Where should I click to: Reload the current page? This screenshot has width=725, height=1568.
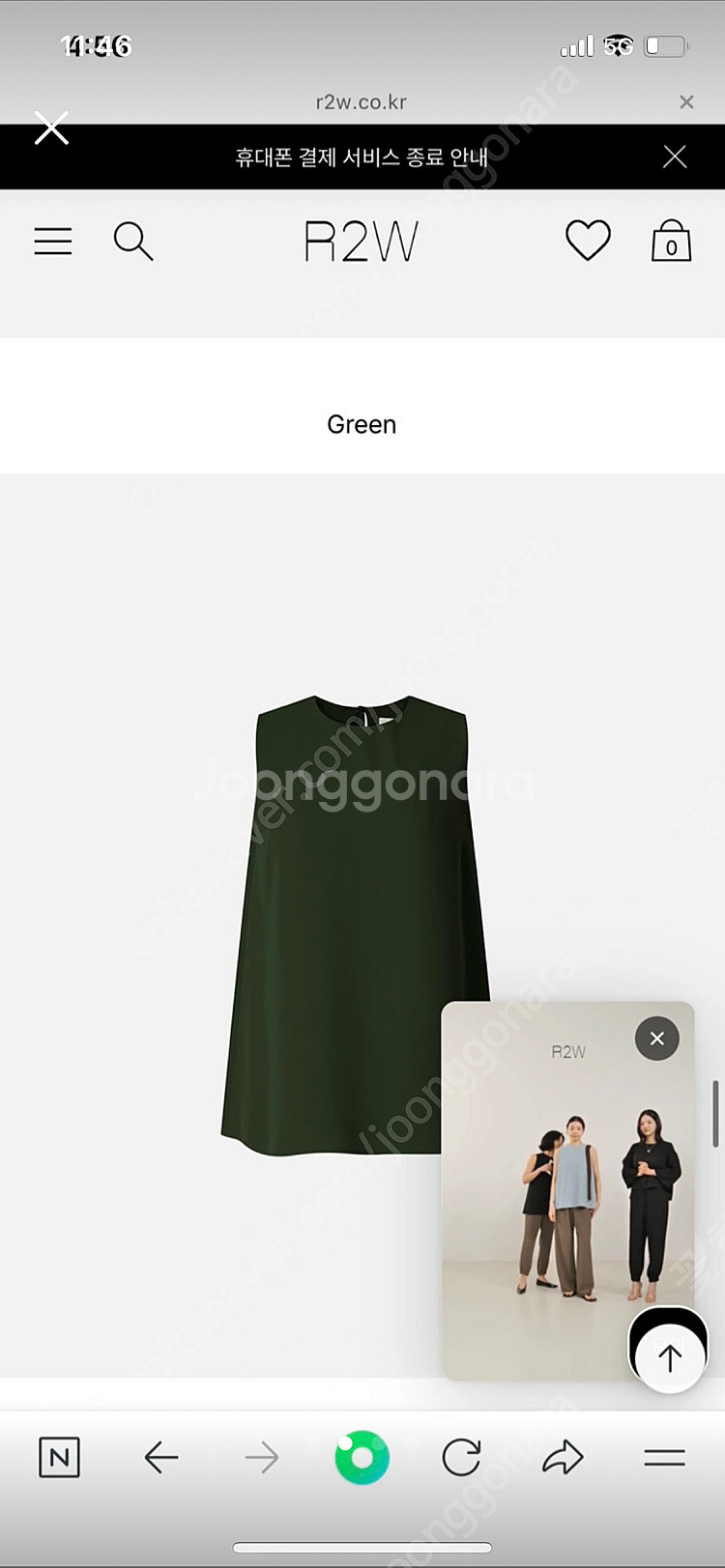[x=461, y=1457]
